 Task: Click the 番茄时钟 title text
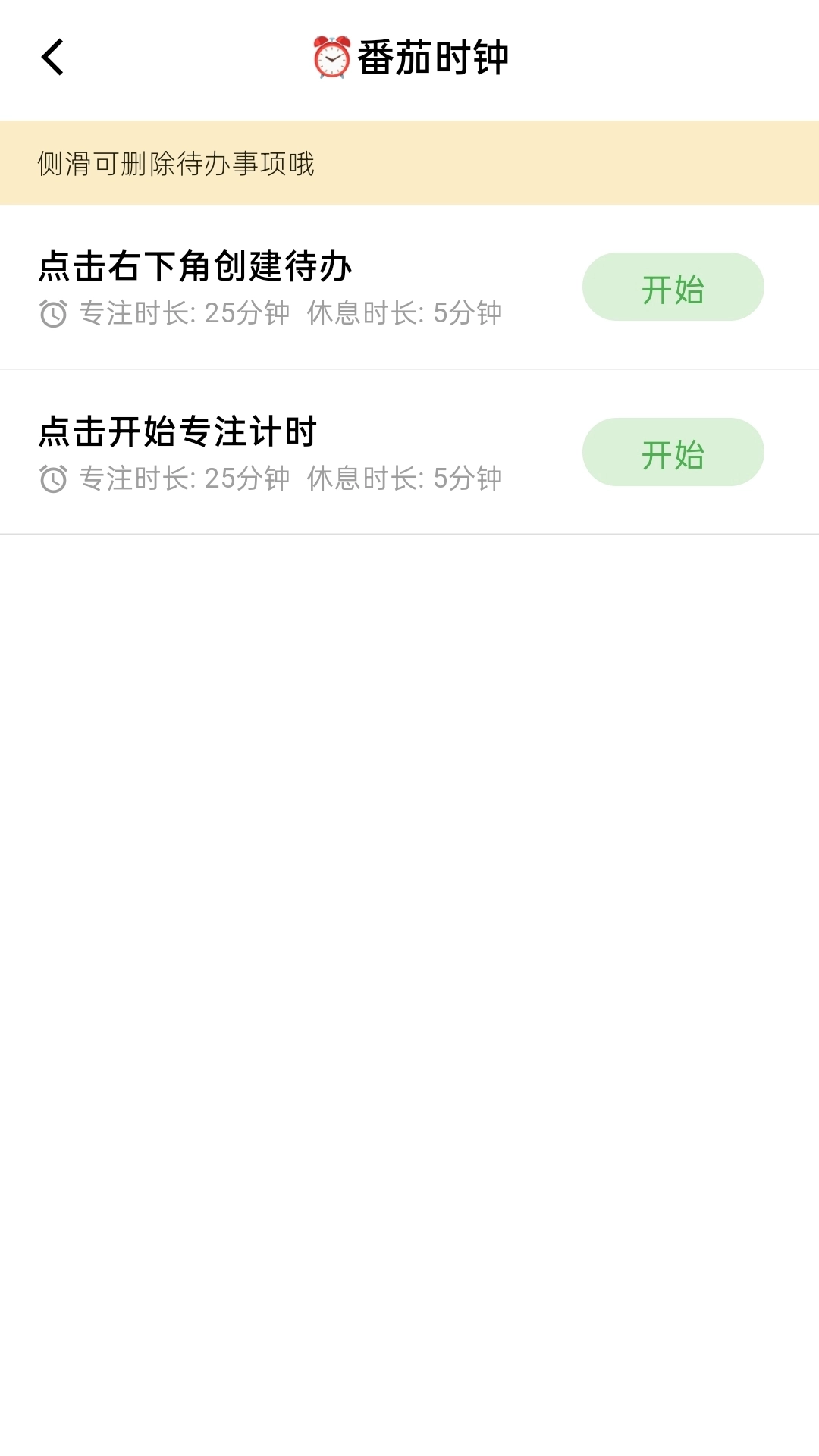pyautogui.click(x=432, y=57)
